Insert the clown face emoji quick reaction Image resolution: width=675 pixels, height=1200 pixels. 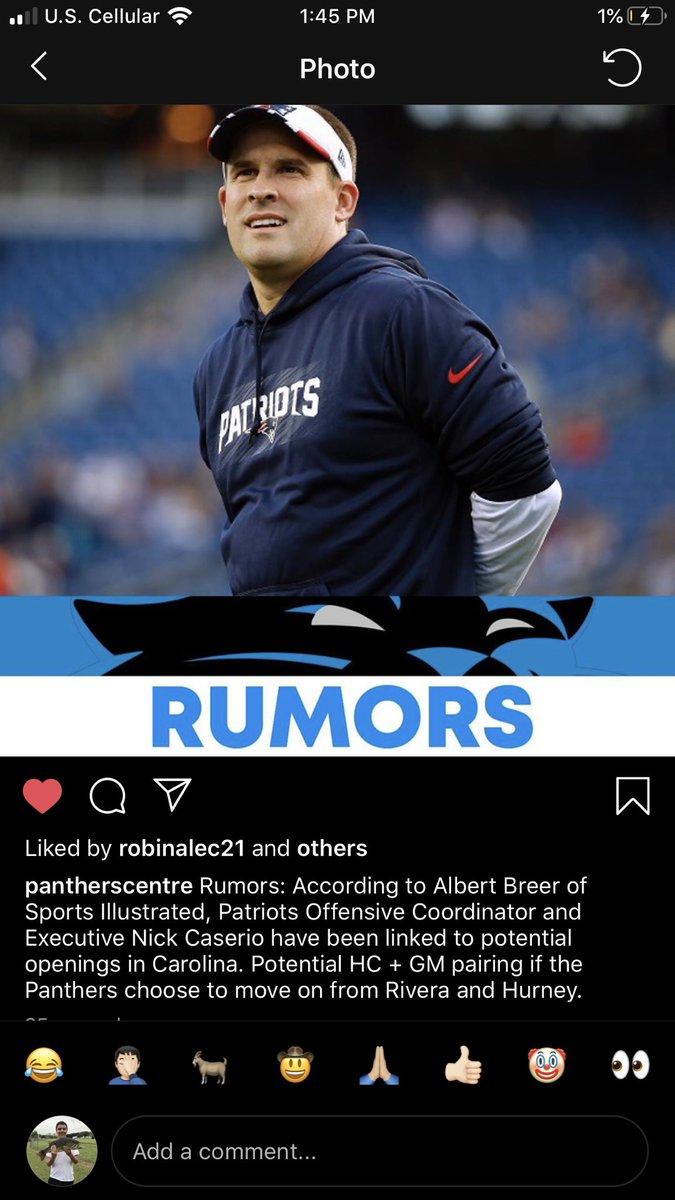pyautogui.click(x=547, y=1066)
